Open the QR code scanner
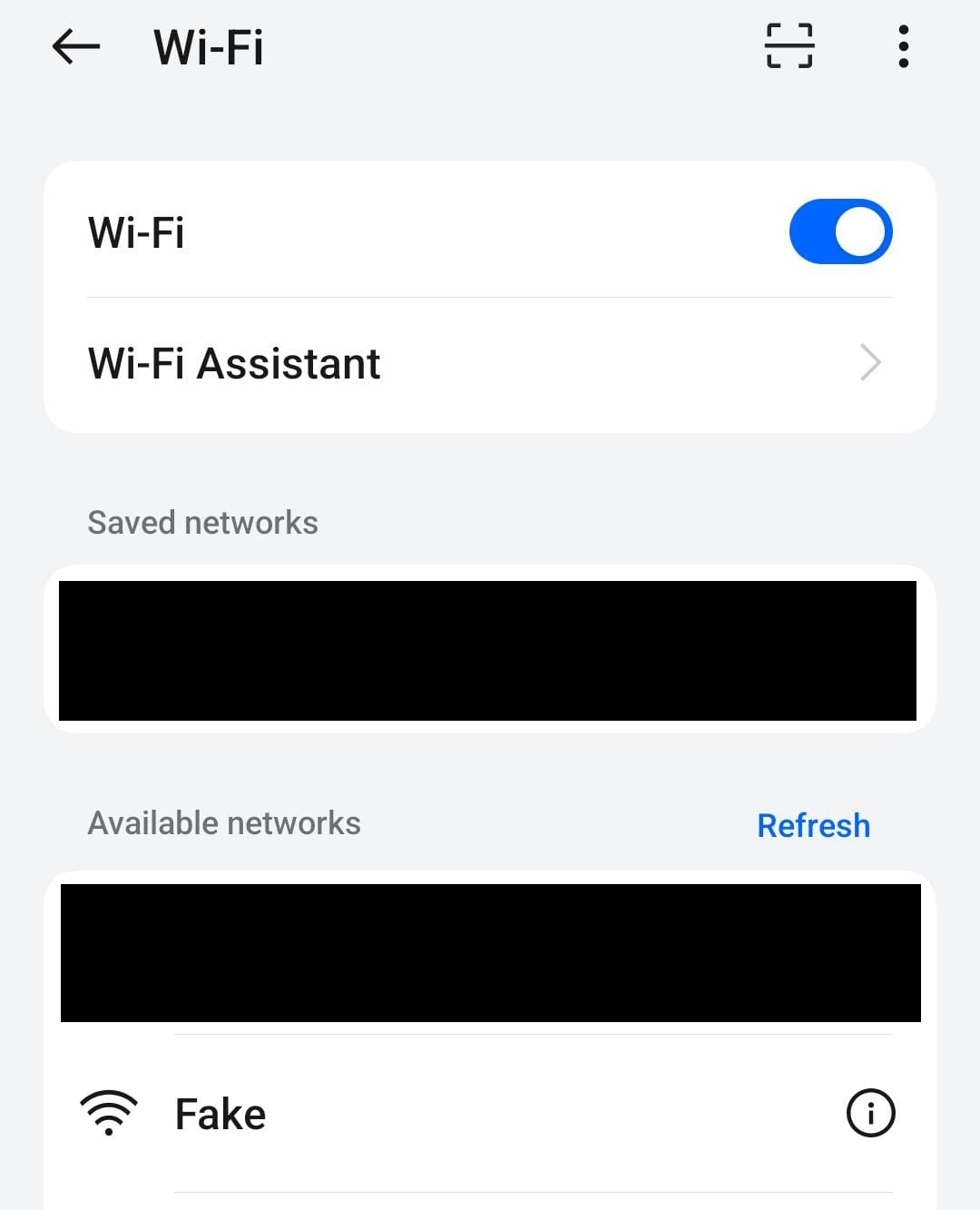The height and width of the screenshot is (1210, 980). point(789,46)
